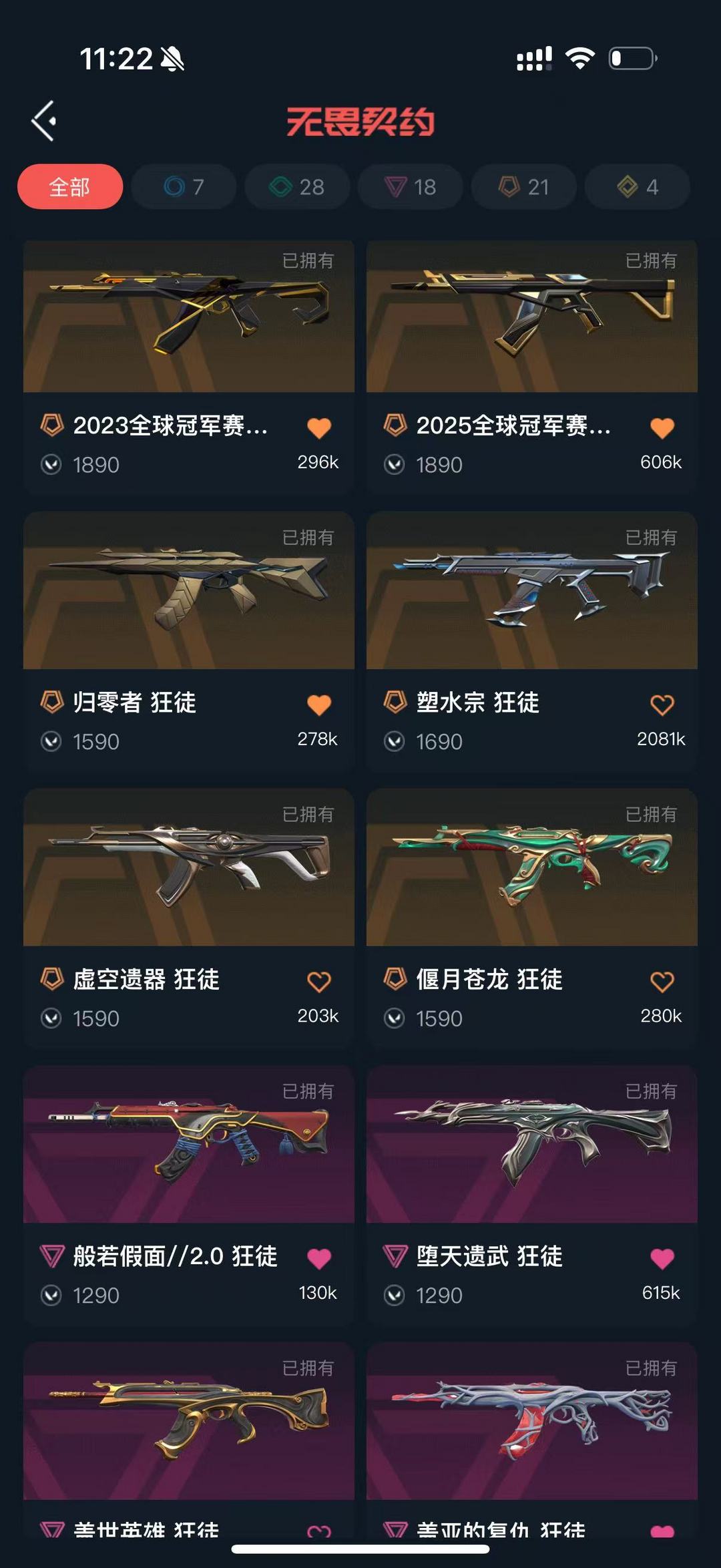The width and height of the screenshot is (721, 1568).
Task: Like the 偃月苍龙 狂徒 skin
Action: 662,981
